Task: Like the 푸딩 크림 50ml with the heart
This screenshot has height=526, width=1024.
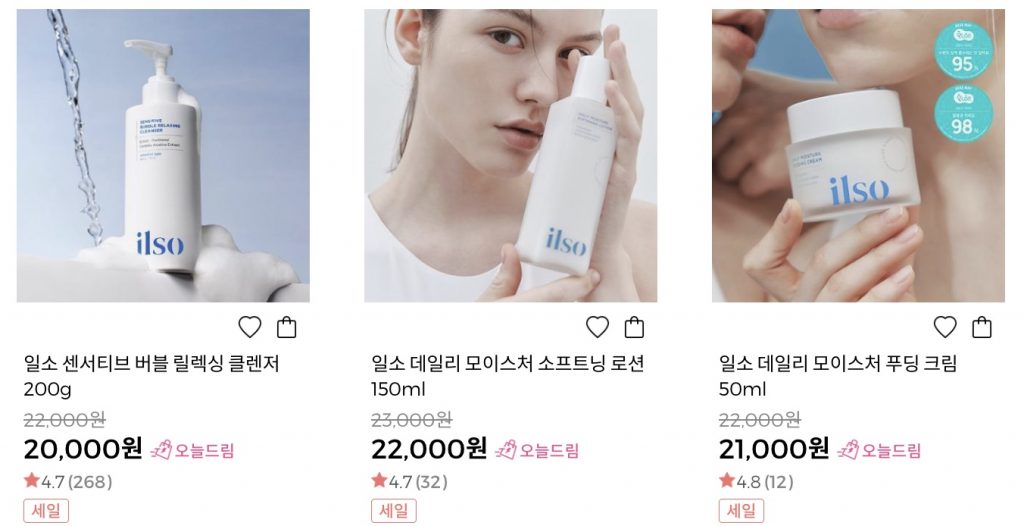Action: point(945,327)
